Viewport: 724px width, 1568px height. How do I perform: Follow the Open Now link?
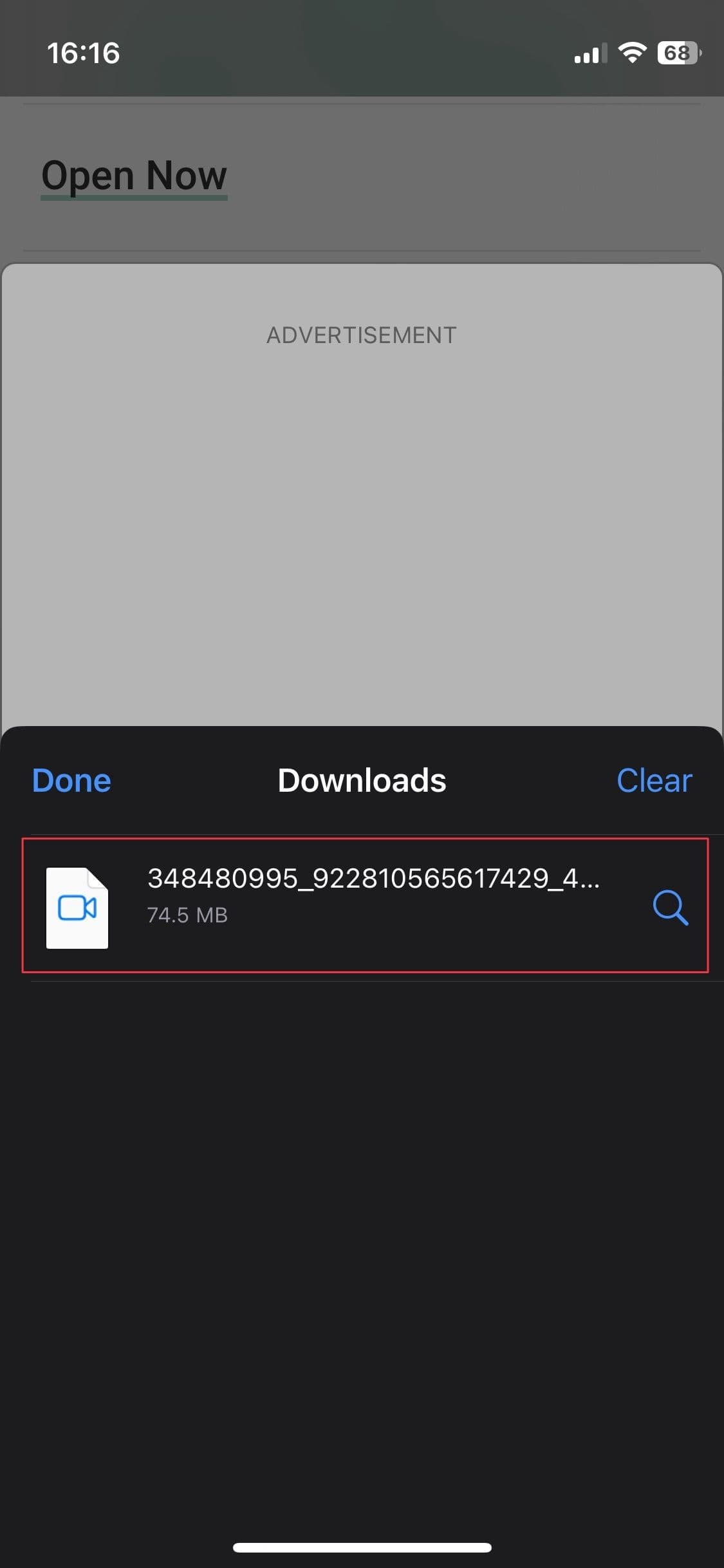pos(134,175)
